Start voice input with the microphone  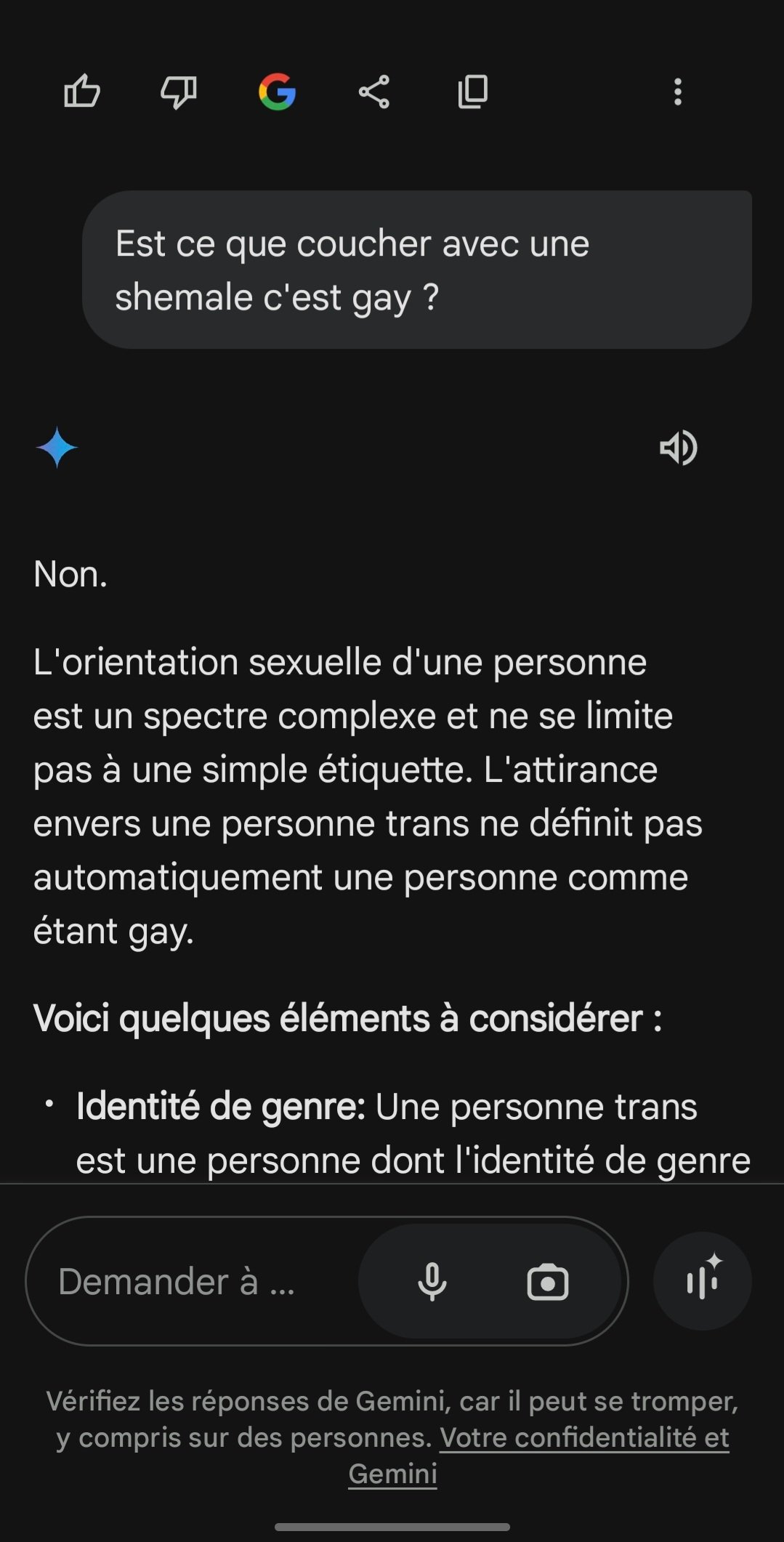432,1282
